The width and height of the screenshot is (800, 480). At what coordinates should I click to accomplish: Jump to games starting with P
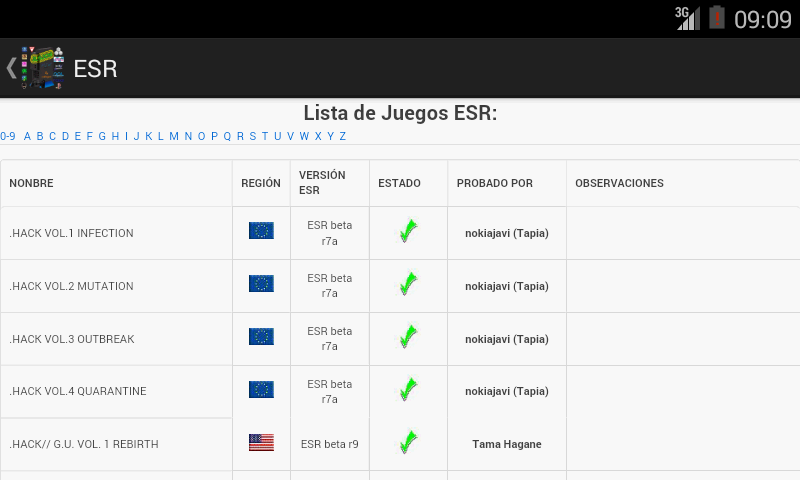214,136
